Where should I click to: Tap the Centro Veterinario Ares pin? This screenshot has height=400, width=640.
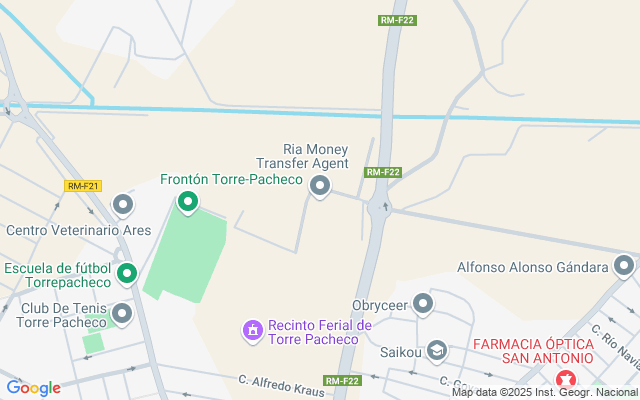123,206
